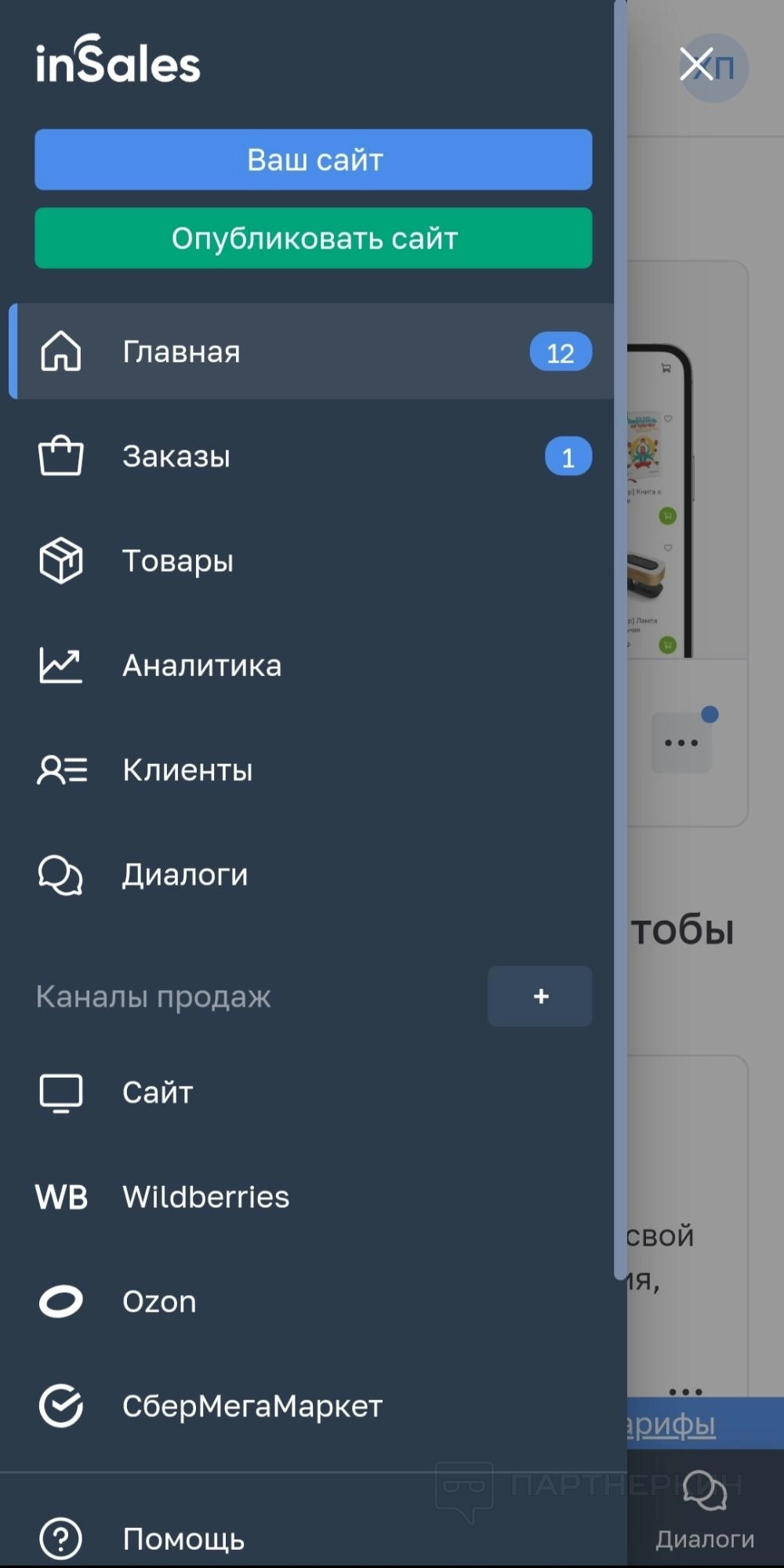Open the Товары section
The width and height of the screenshot is (784, 1568).
178,561
